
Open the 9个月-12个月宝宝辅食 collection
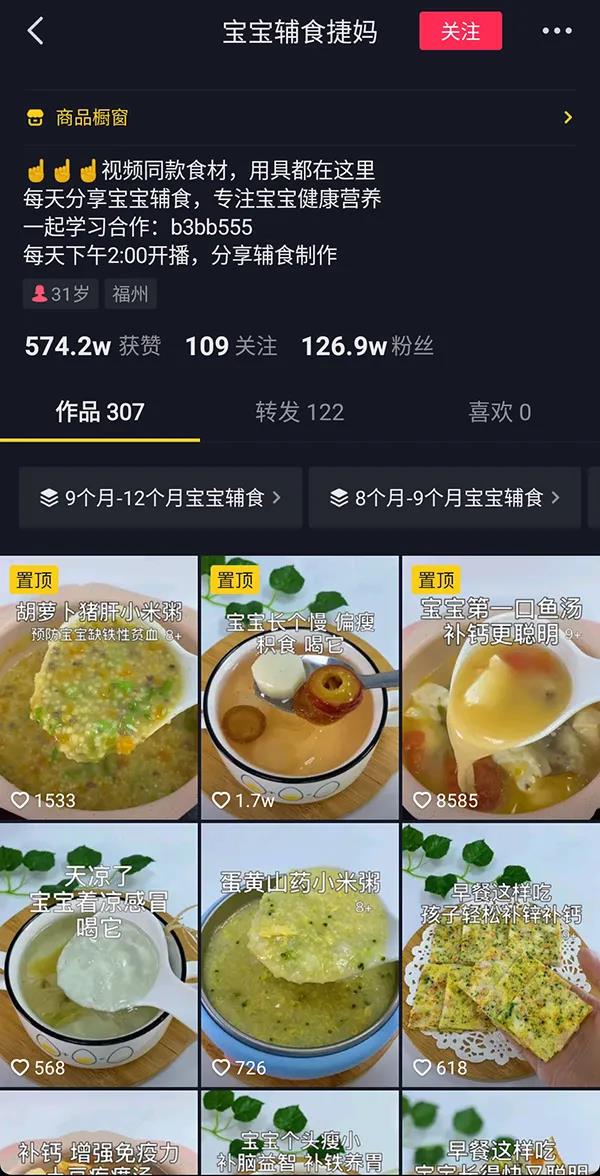pos(160,498)
